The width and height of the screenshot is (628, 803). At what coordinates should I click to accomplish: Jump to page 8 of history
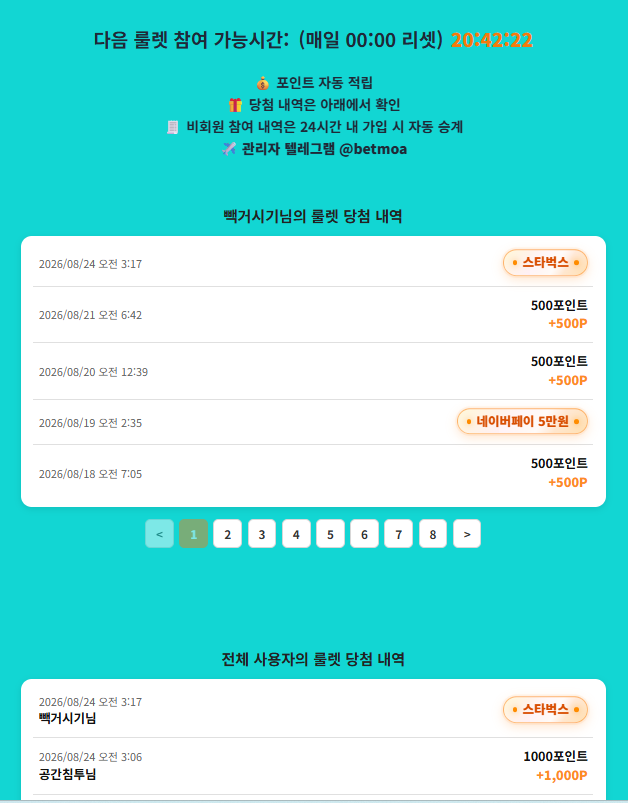pyautogui.click(x=433, y=534)
